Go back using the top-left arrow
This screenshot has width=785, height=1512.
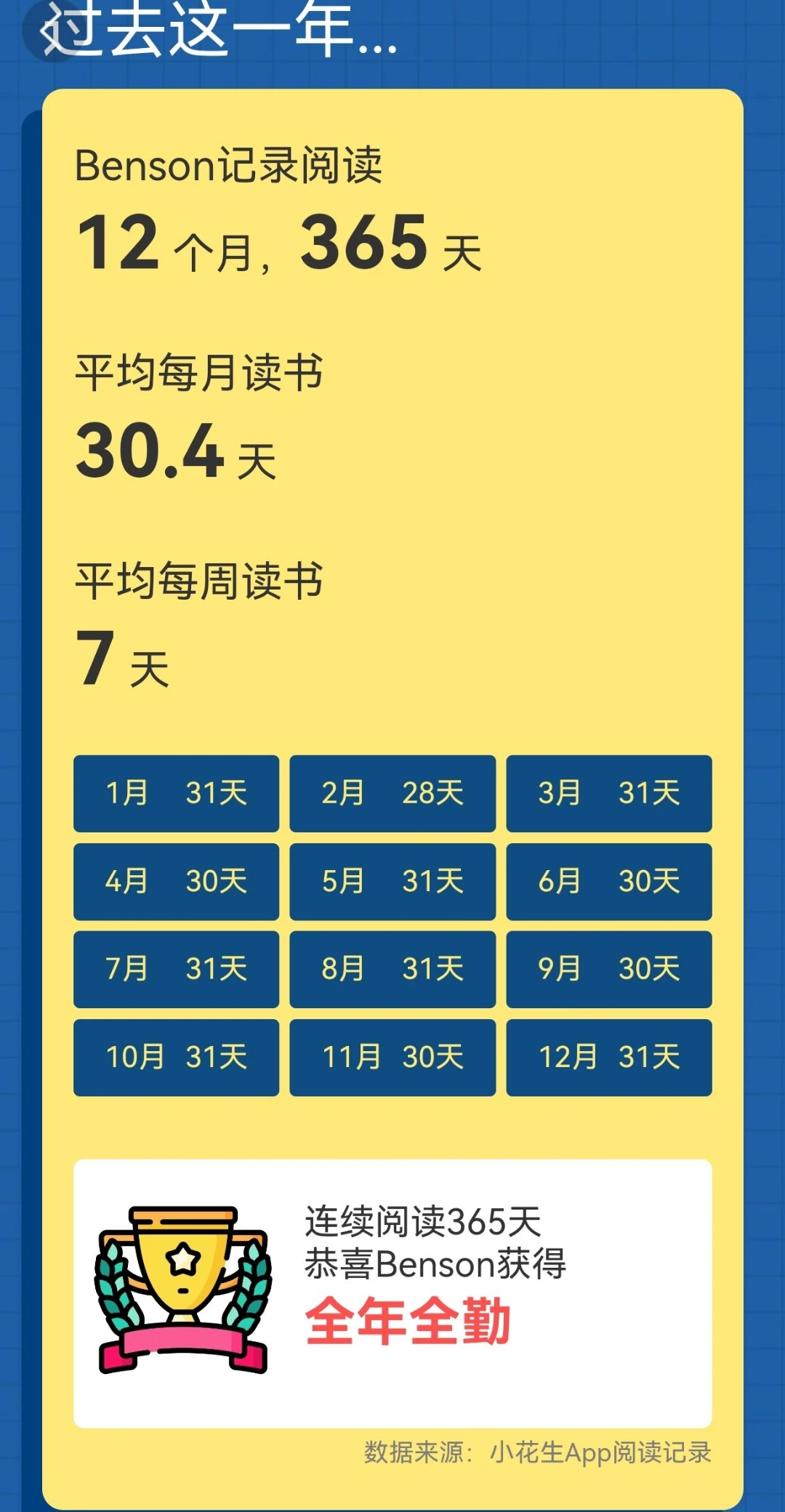click(52, 31)
